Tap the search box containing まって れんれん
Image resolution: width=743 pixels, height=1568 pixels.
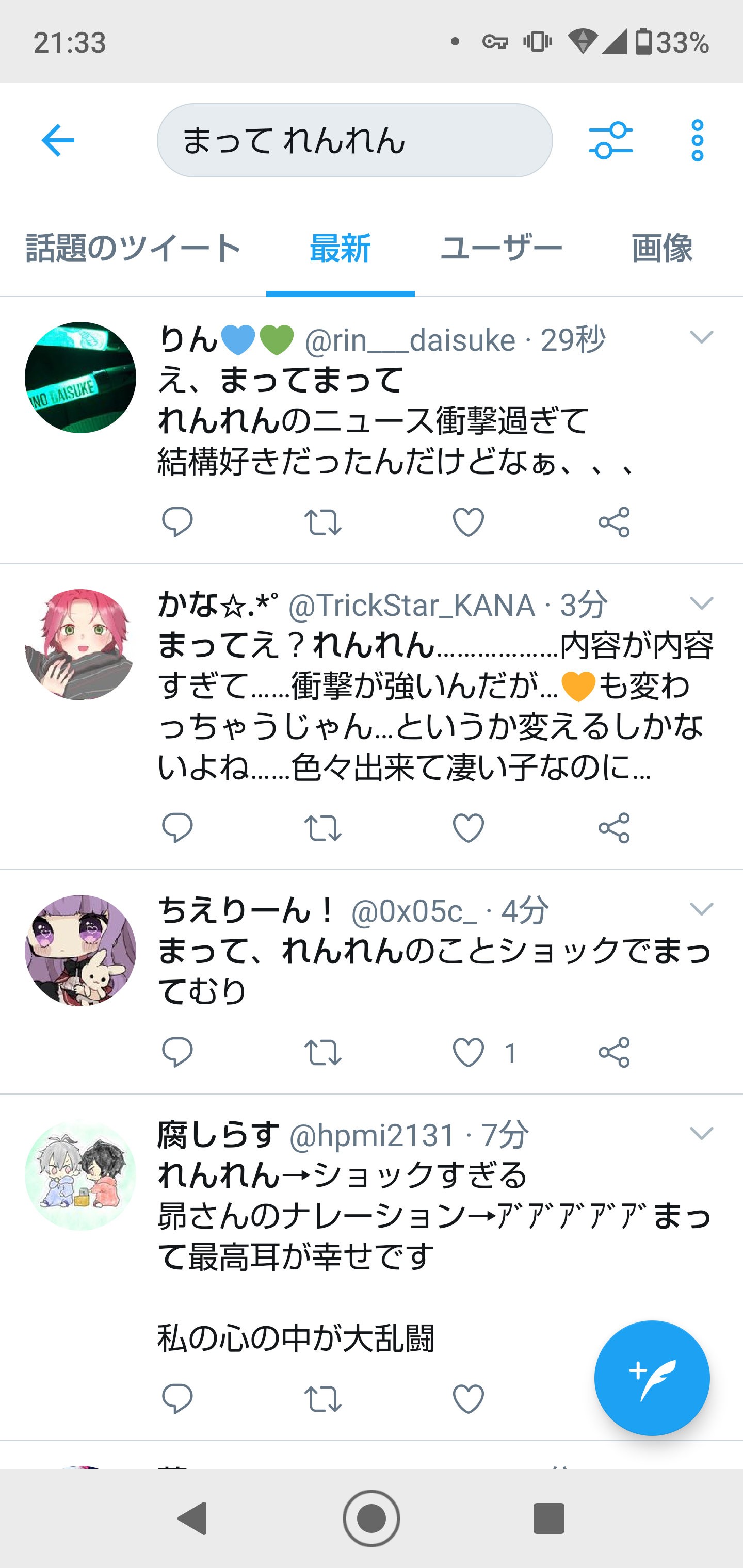click(x=354, y=141)
